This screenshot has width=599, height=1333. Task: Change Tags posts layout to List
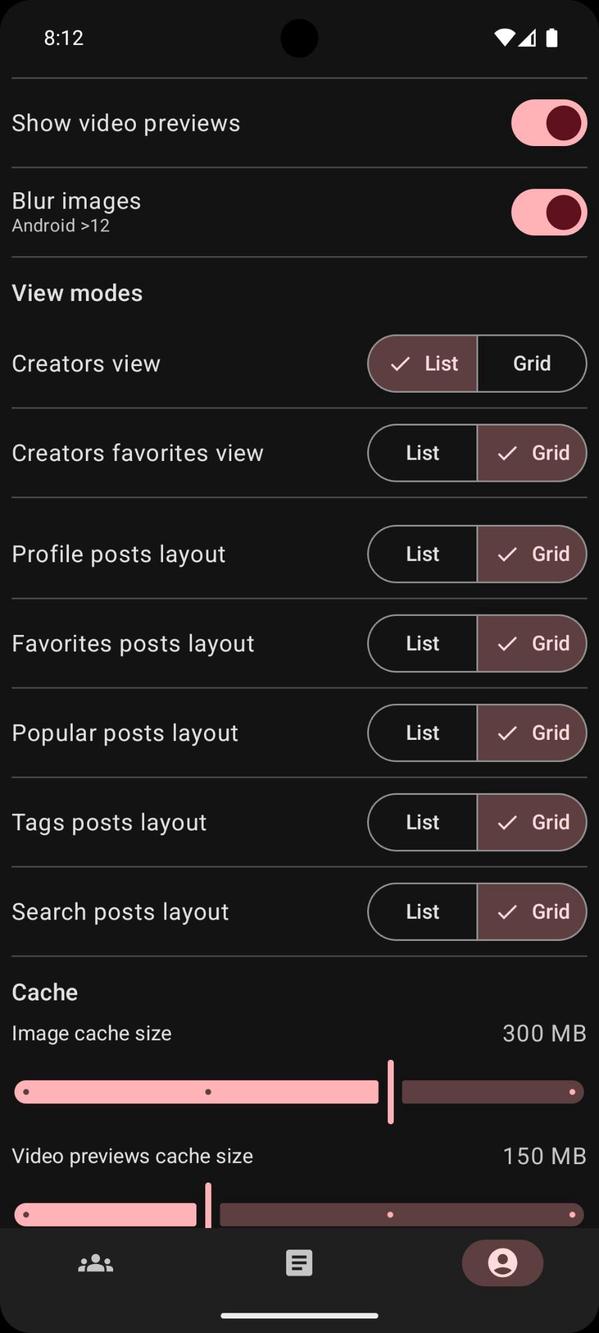pyautogui.click(x=423, y=822)
